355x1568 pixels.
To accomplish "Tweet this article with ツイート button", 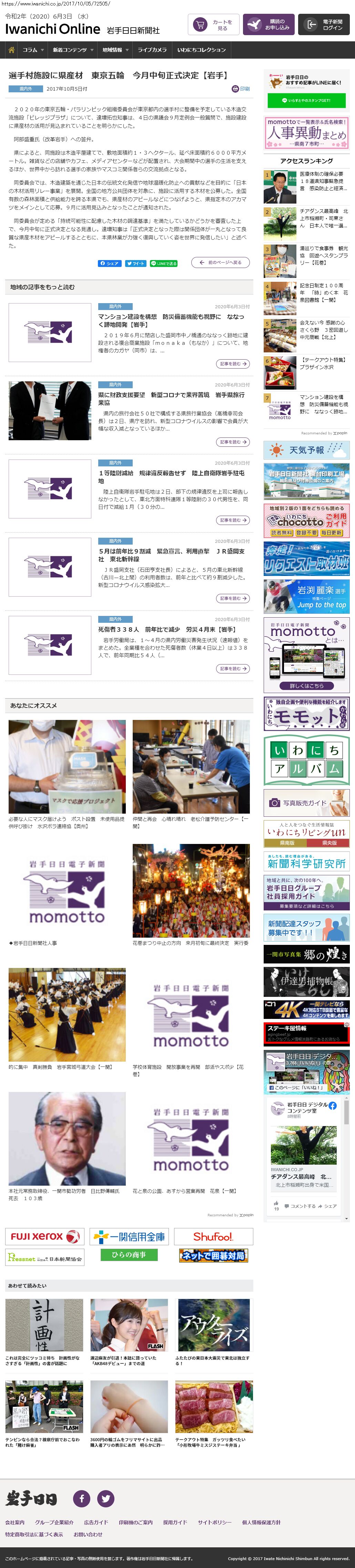I will pos(135,264).
